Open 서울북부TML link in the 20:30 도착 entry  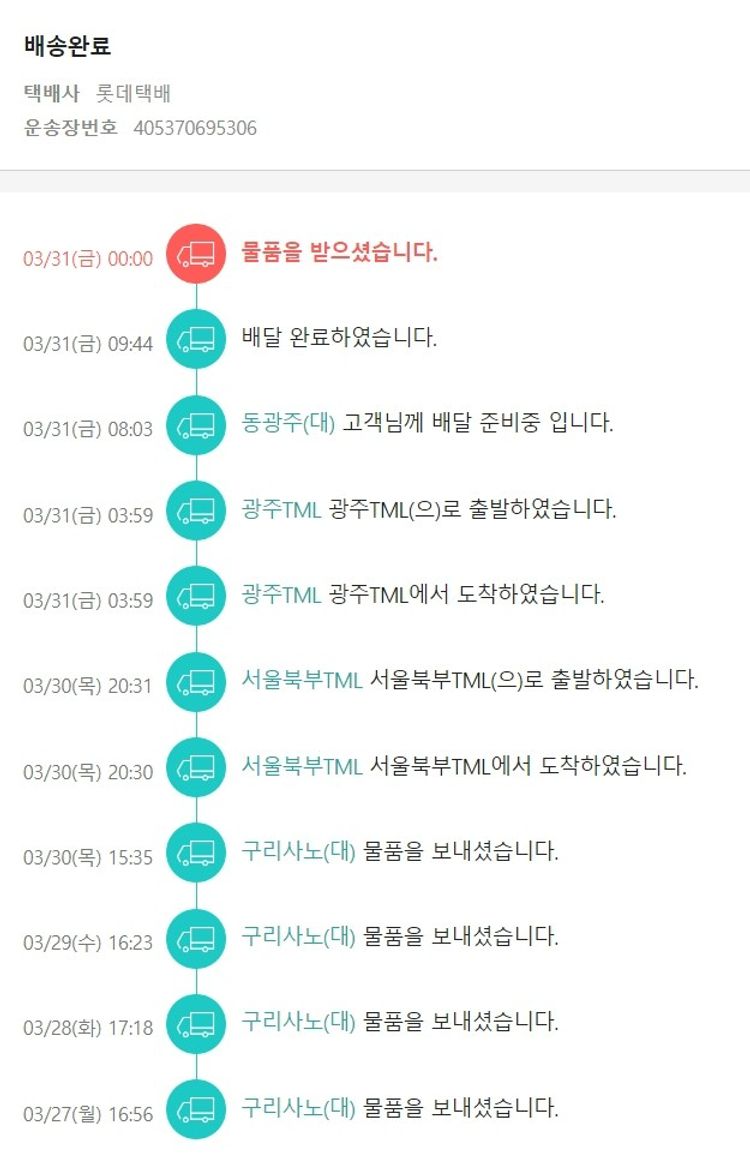[301, 766]
